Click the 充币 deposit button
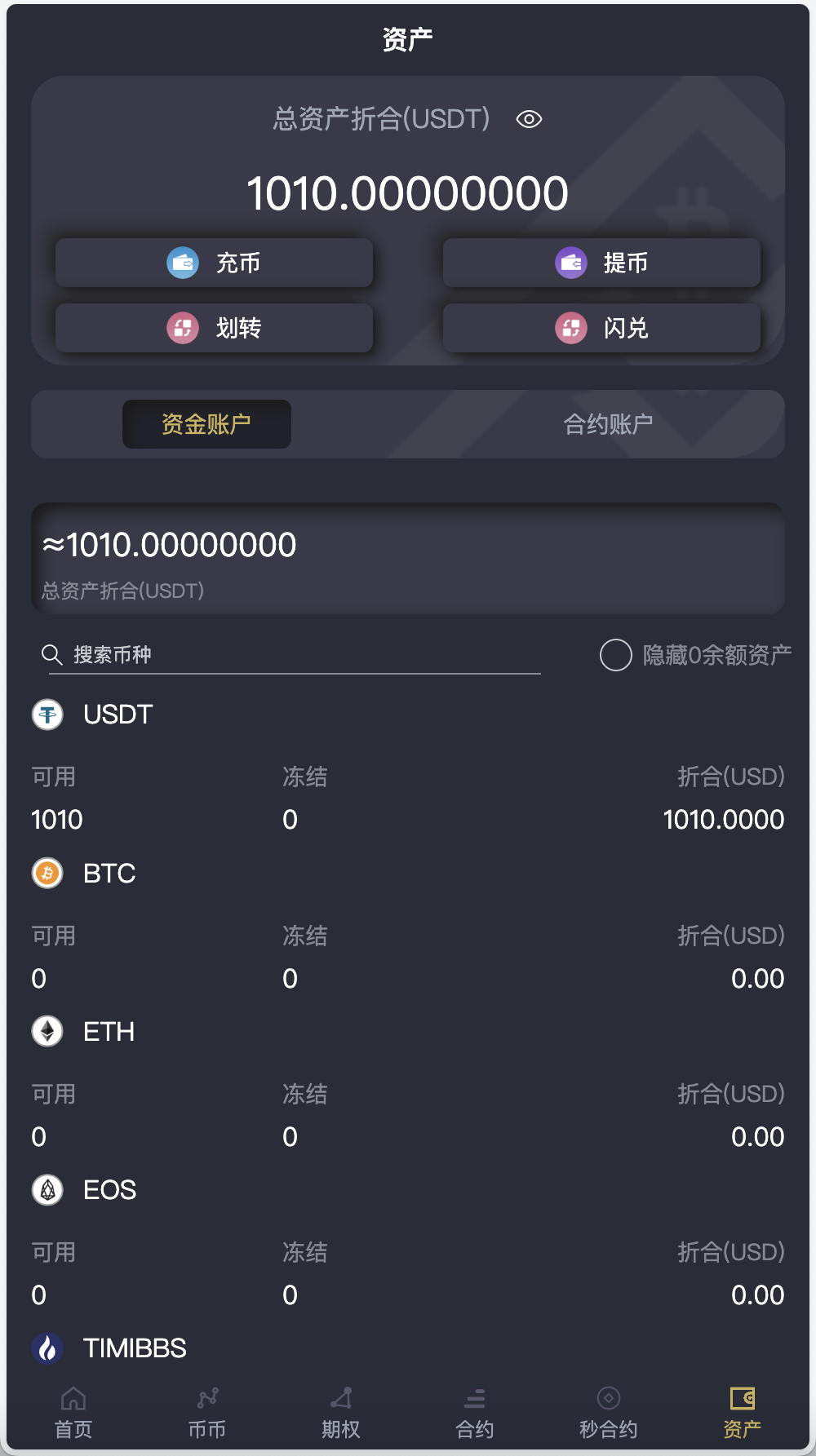The width and height of the screenshot is (816, 1456). [x=213, y=263]
